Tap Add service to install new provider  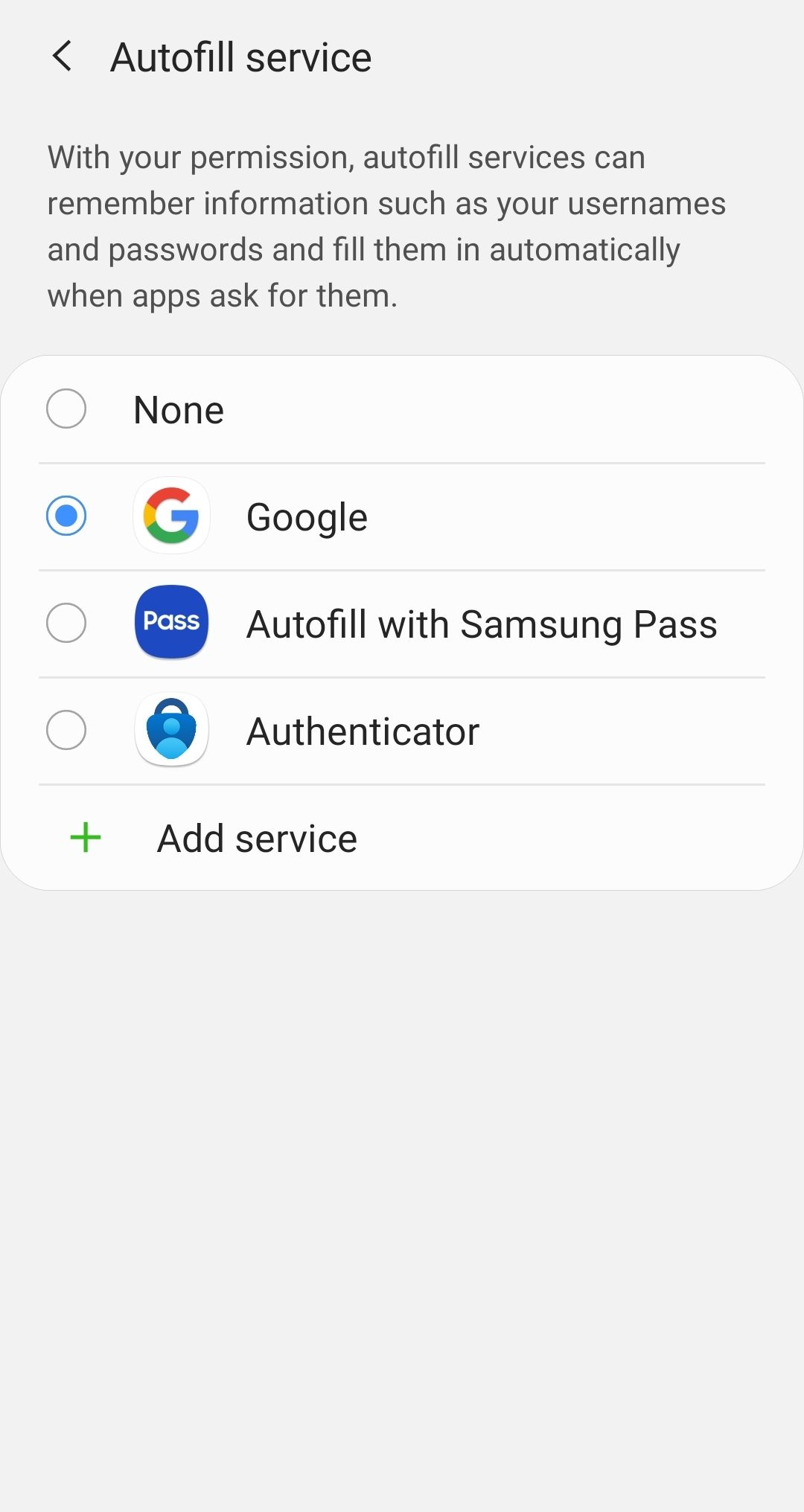coord(256,837)
